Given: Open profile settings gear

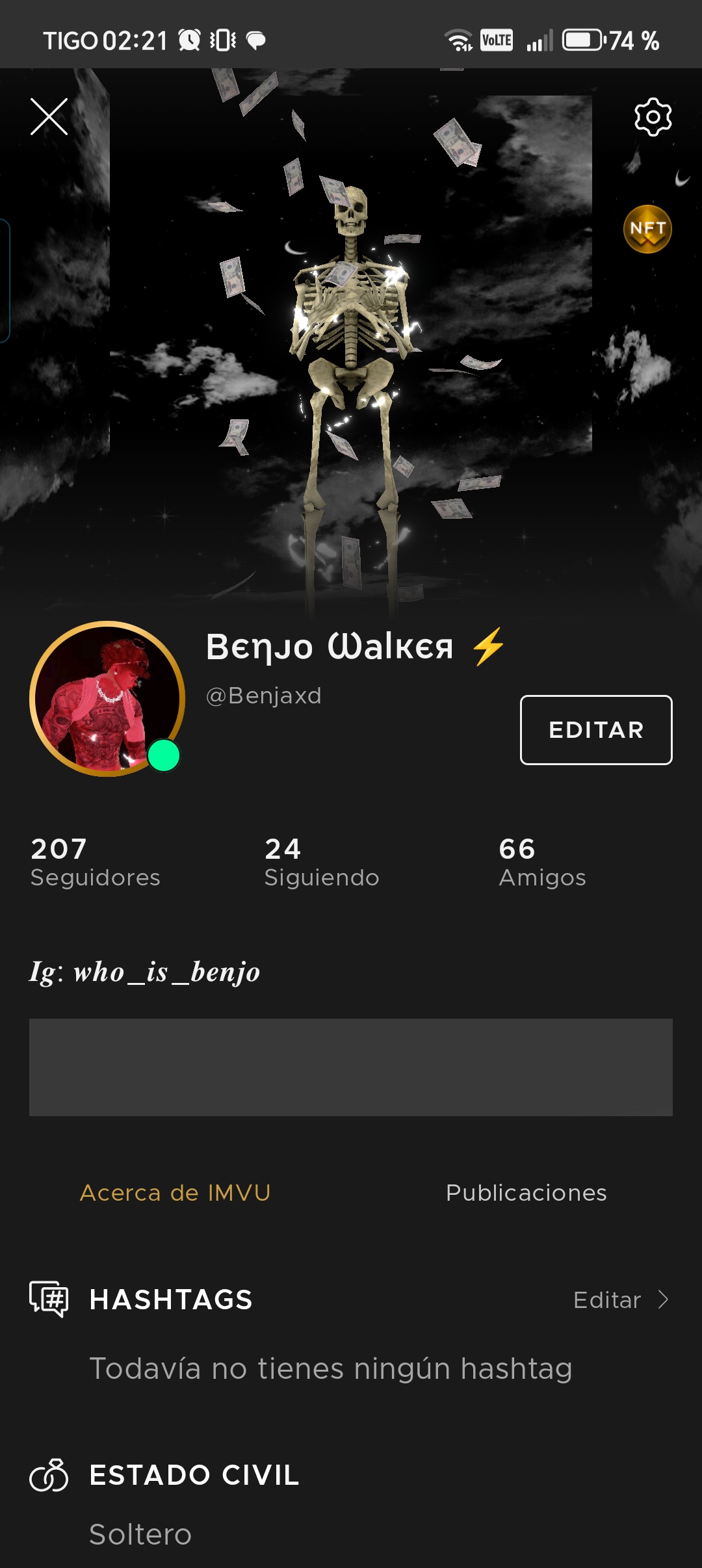Looking at the screenshot, I should (653, 117).
